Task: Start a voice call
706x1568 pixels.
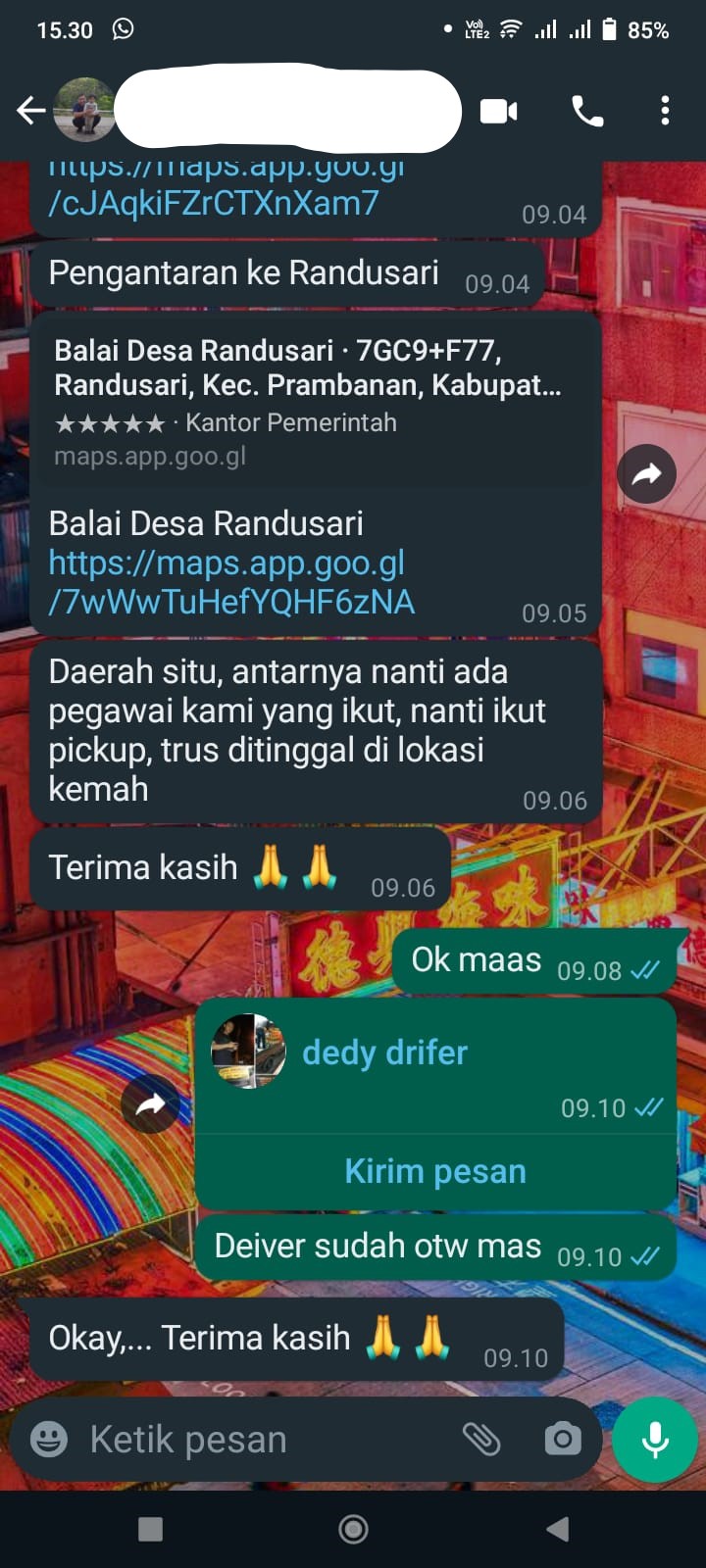Action: 587,111
